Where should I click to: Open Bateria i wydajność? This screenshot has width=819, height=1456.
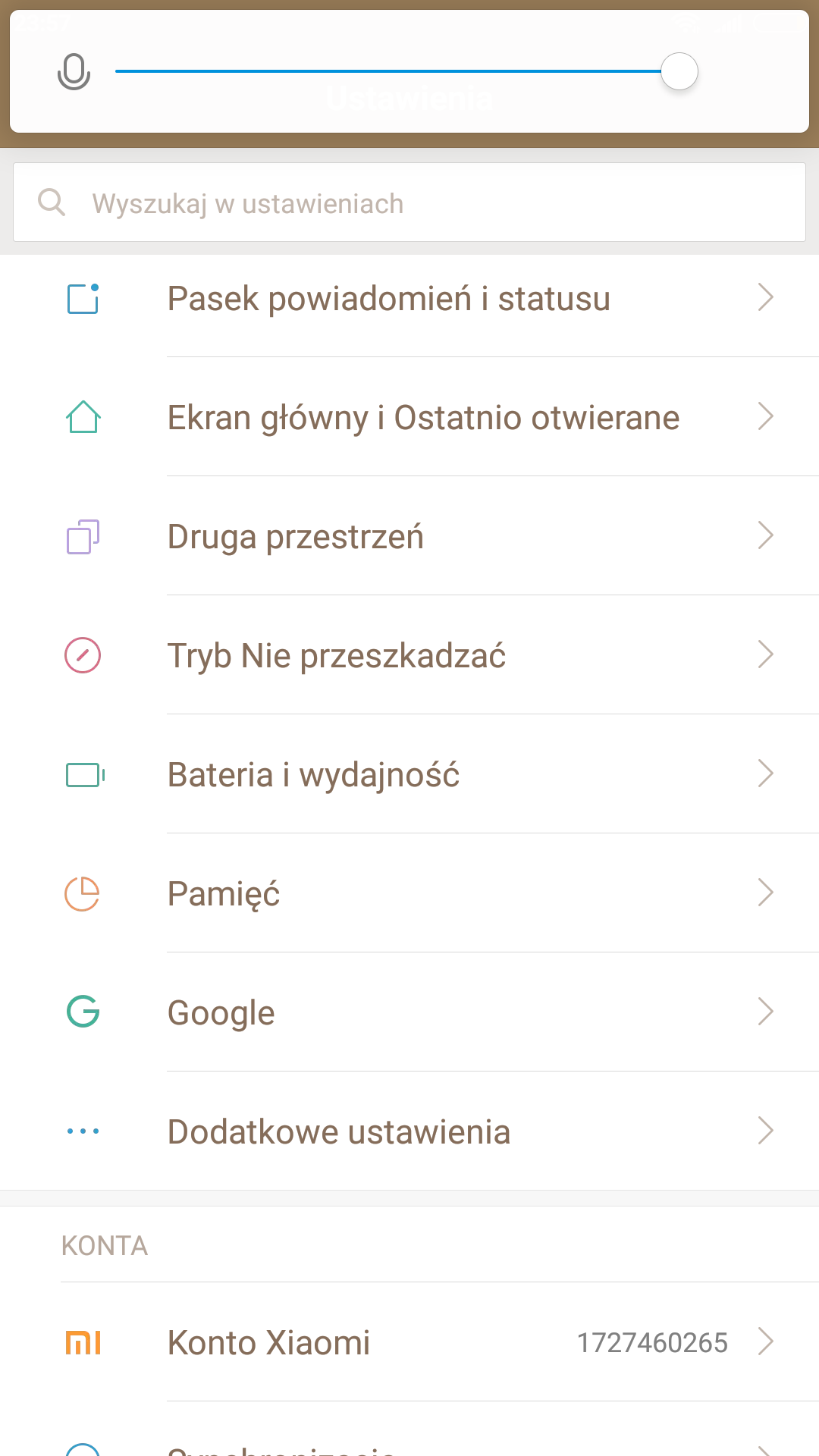coord(409,774)
